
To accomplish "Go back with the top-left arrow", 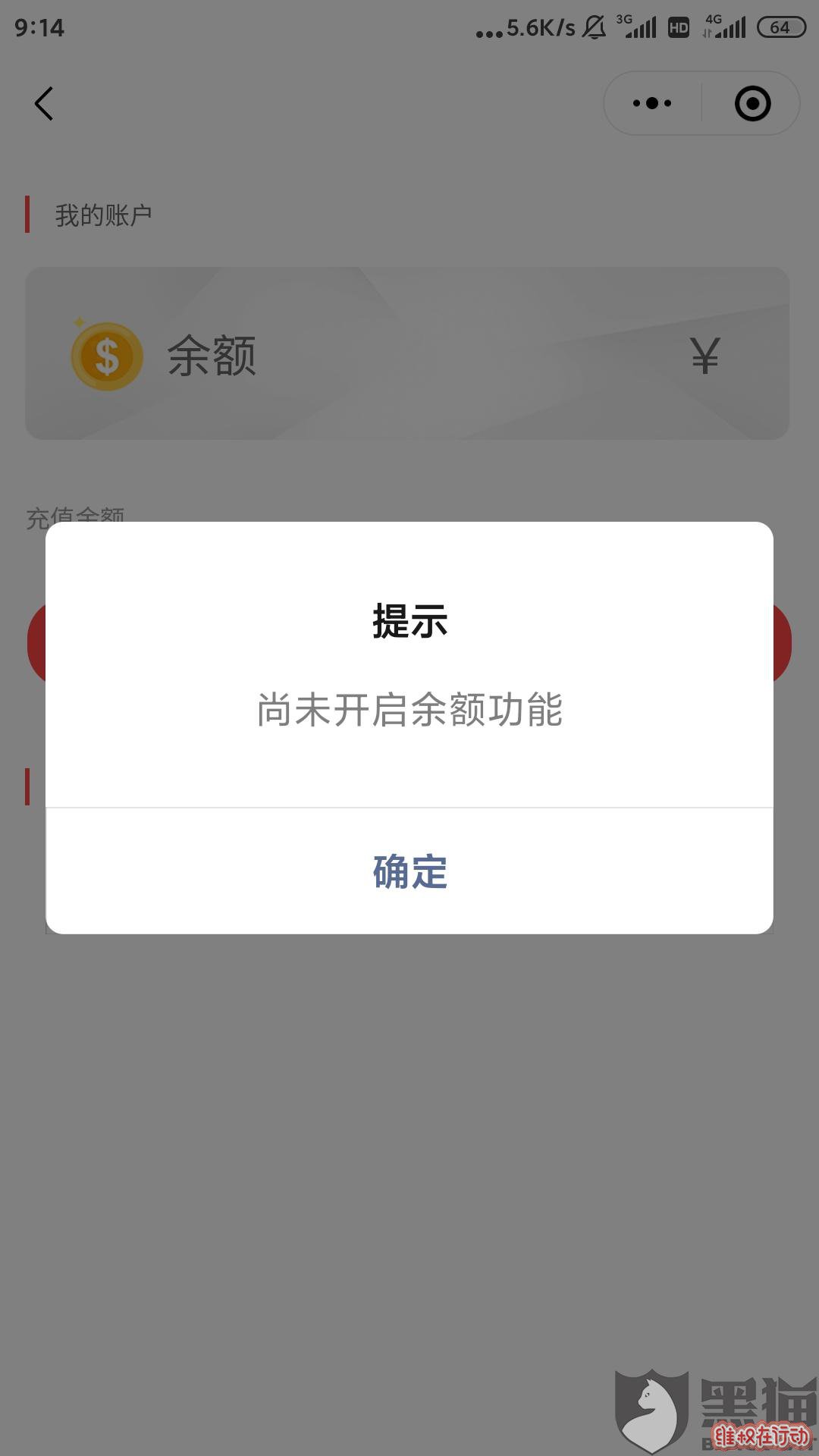I will point(44,103).
